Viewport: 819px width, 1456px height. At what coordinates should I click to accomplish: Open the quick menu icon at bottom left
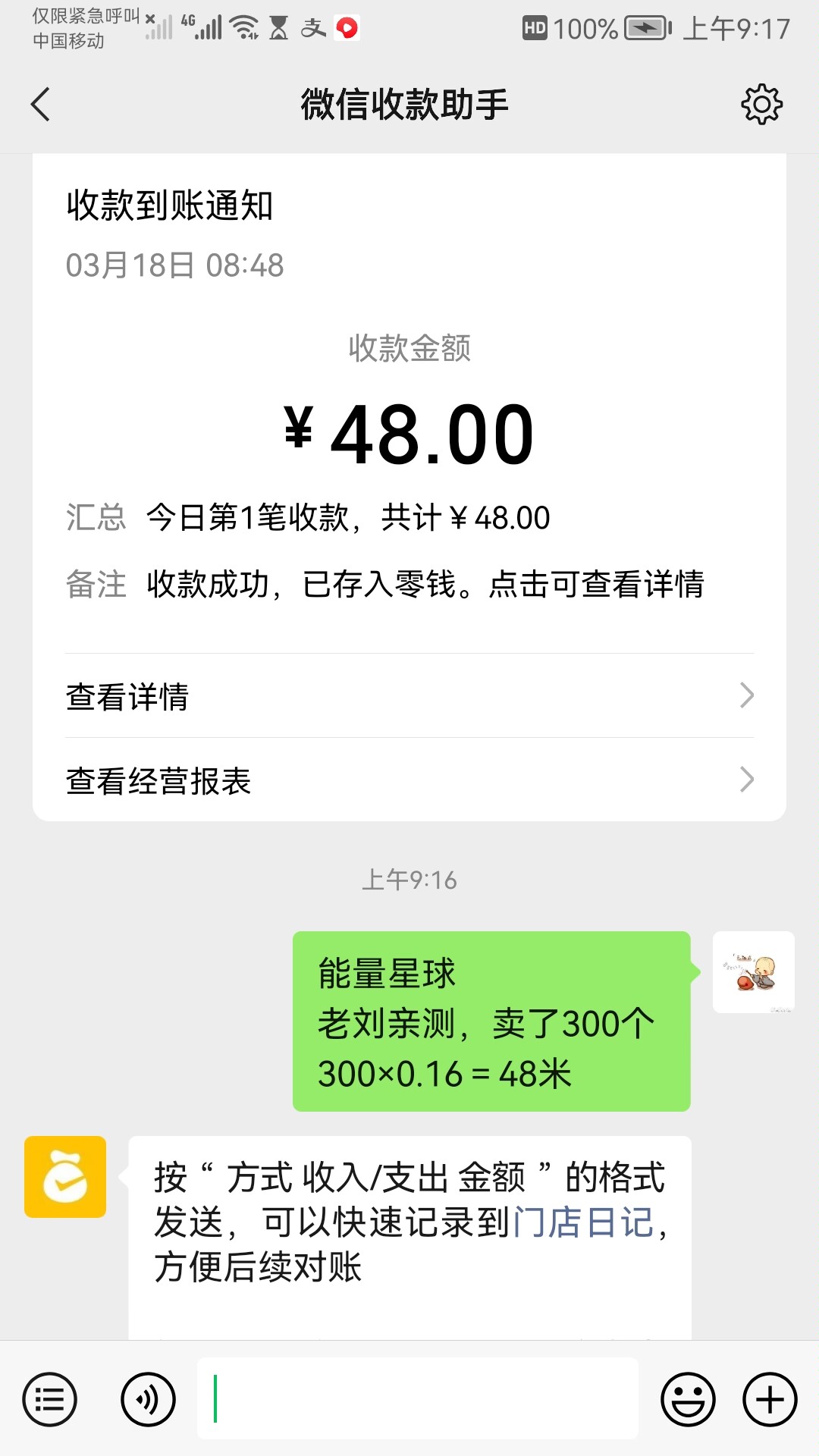(49, 1399)
